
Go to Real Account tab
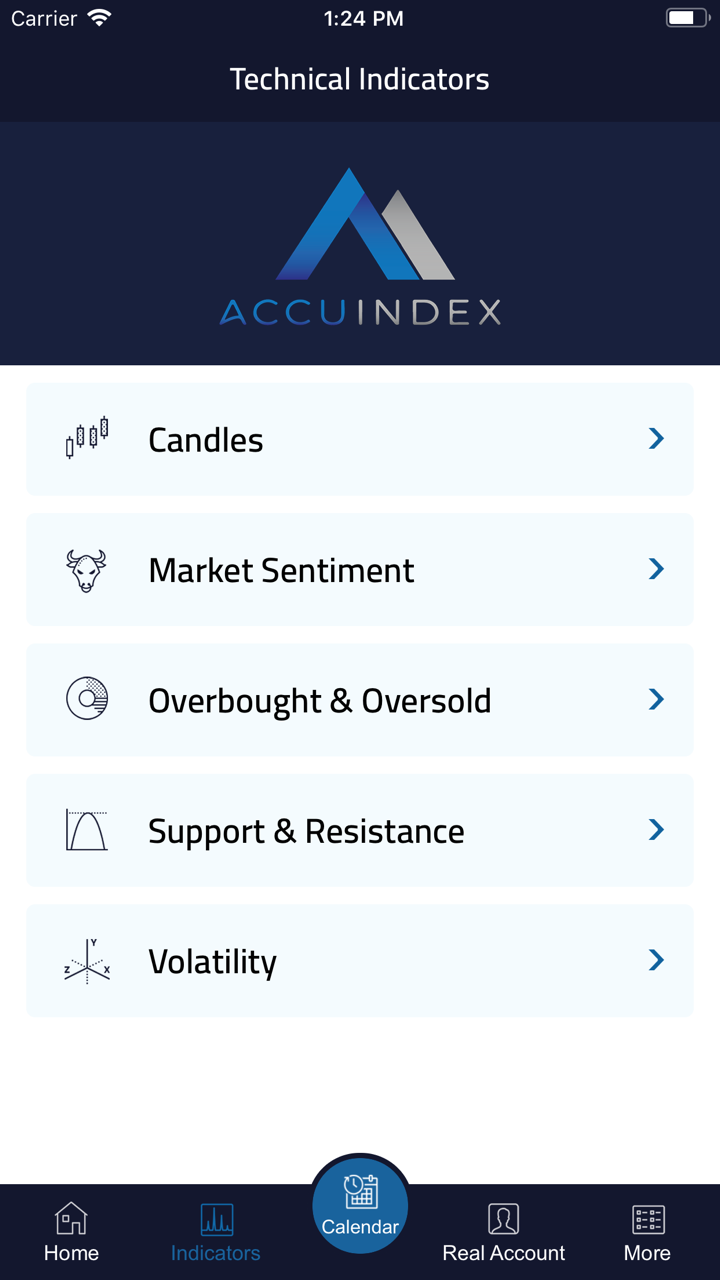(x=504, y=1232)
